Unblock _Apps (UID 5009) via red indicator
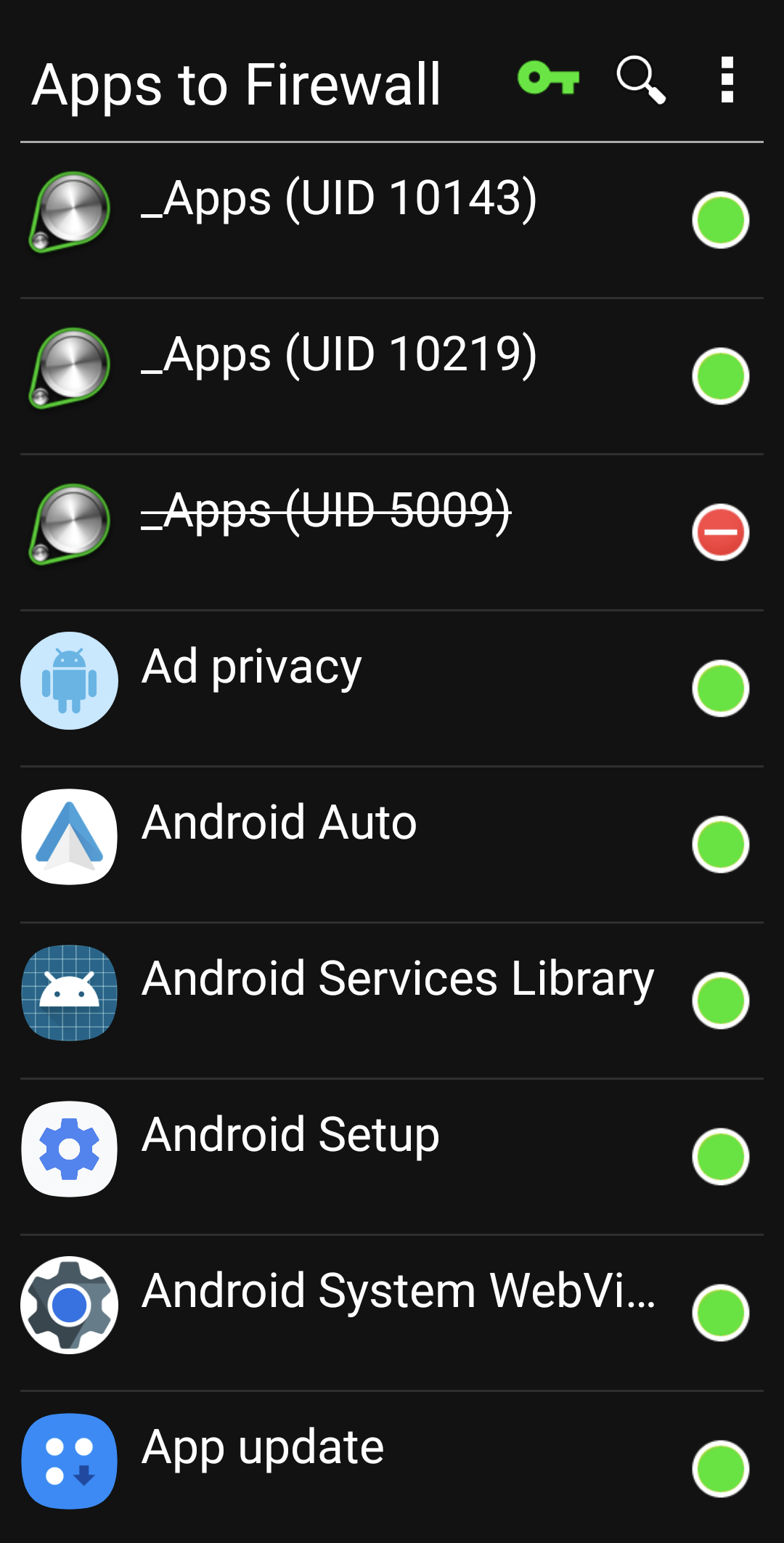Image resolution: width=784 pixels, height=1543 pixels. pyautogui.click(x=720, y=532)
